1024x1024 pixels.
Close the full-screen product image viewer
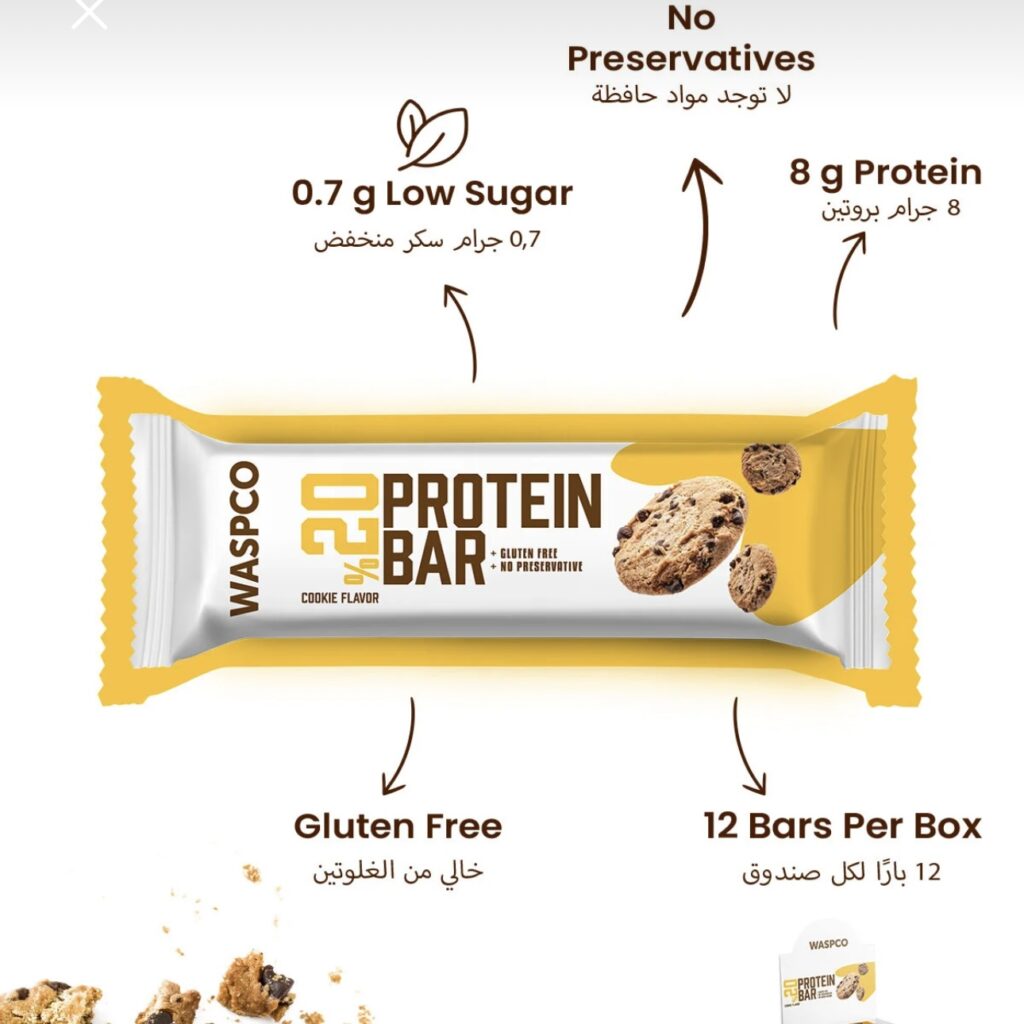point(89,13)
